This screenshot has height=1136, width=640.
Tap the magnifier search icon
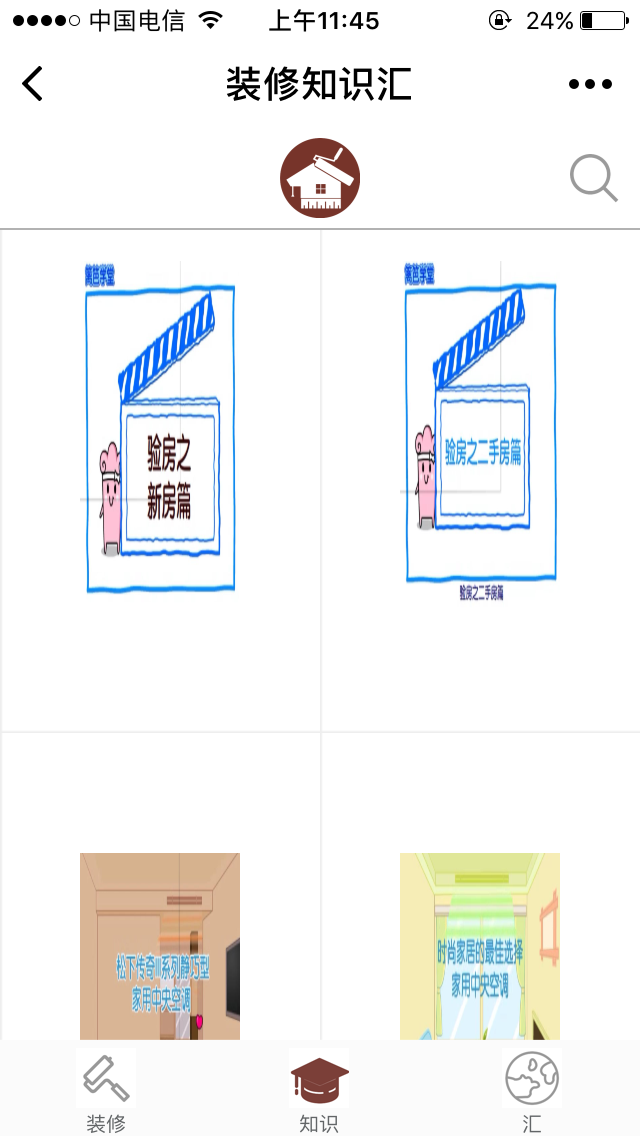pos(593,179)
